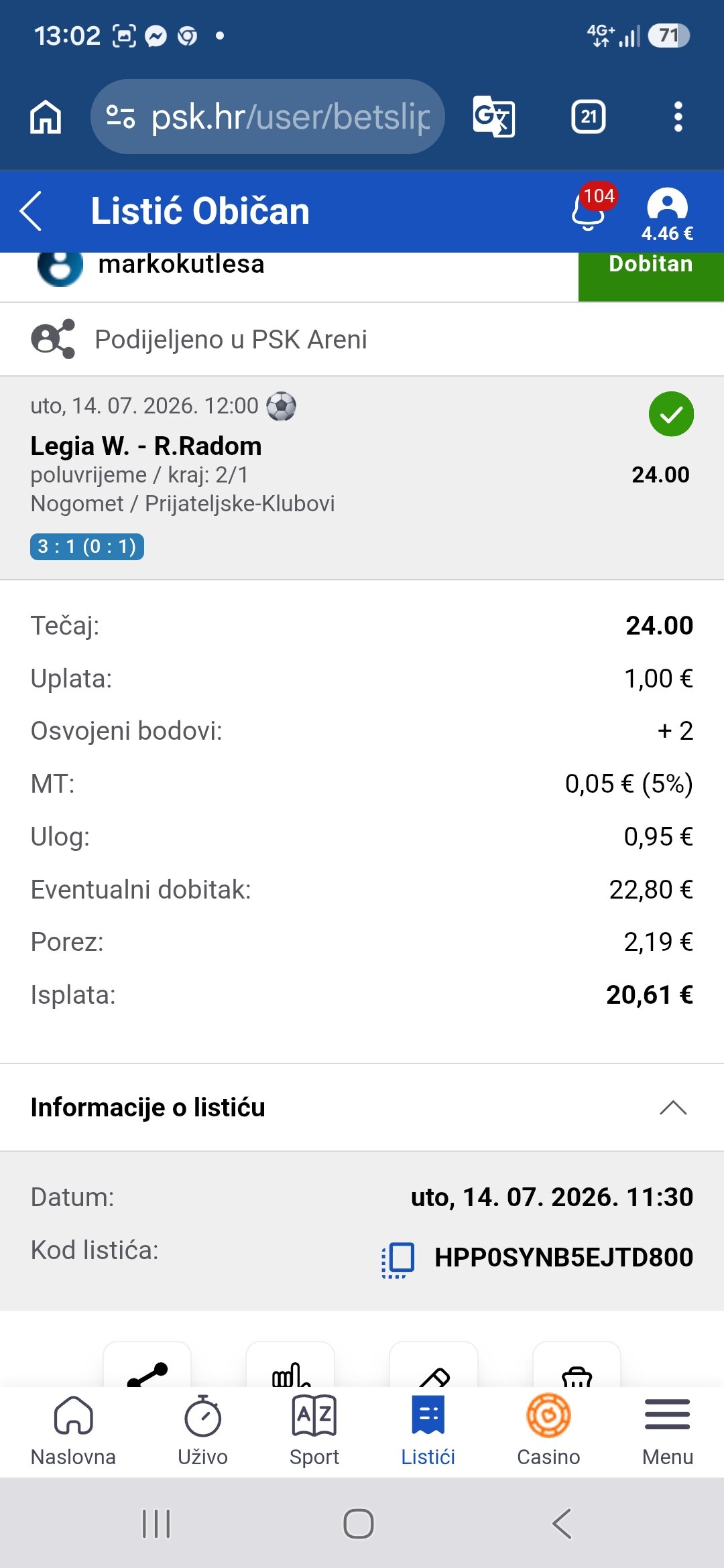Collapse the Informacije o listiću section

(x=673, y=1108)
